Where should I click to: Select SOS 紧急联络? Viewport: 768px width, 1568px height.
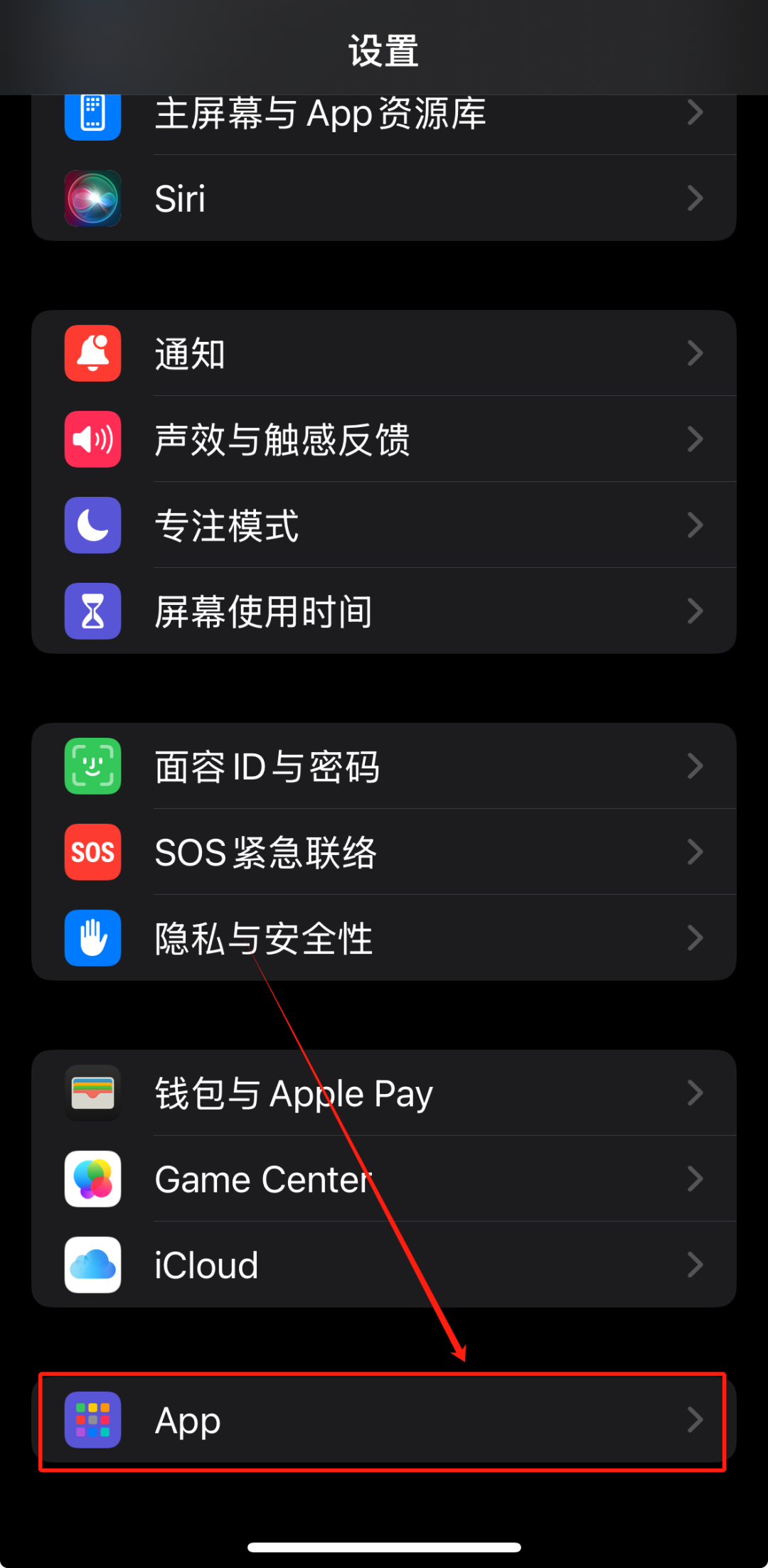384,852
